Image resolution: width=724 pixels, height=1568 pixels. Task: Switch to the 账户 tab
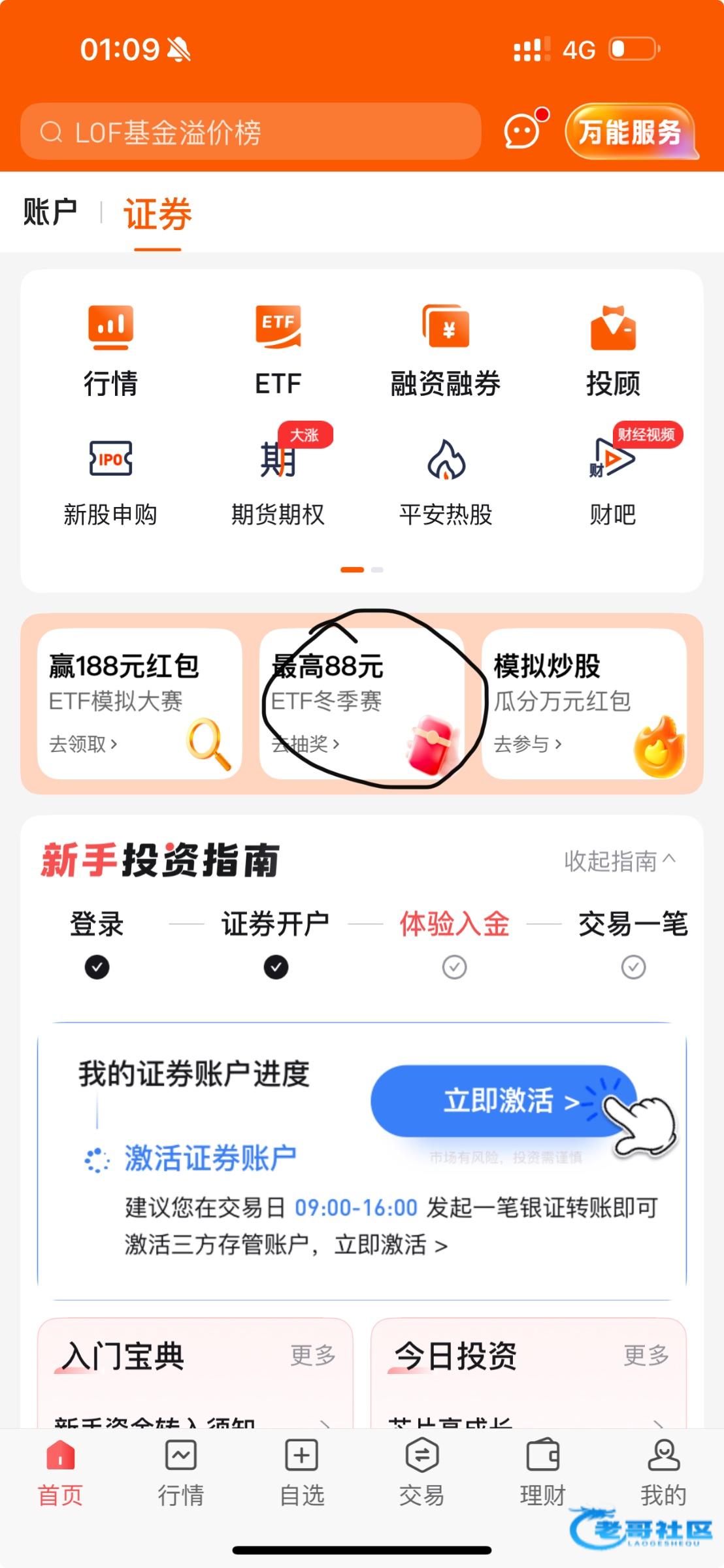(x=50, y=212)
